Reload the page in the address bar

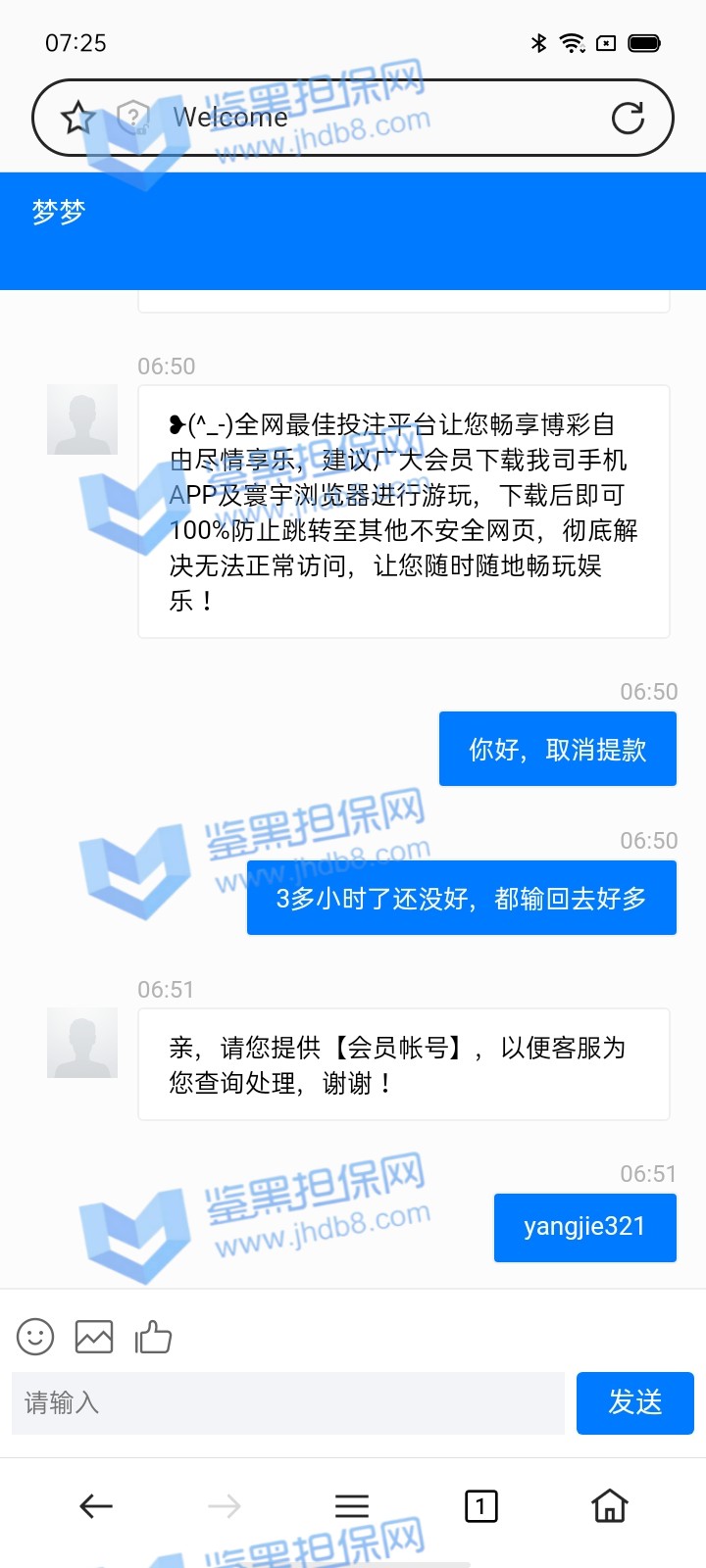pyautogui.click(x=628, y=119)
